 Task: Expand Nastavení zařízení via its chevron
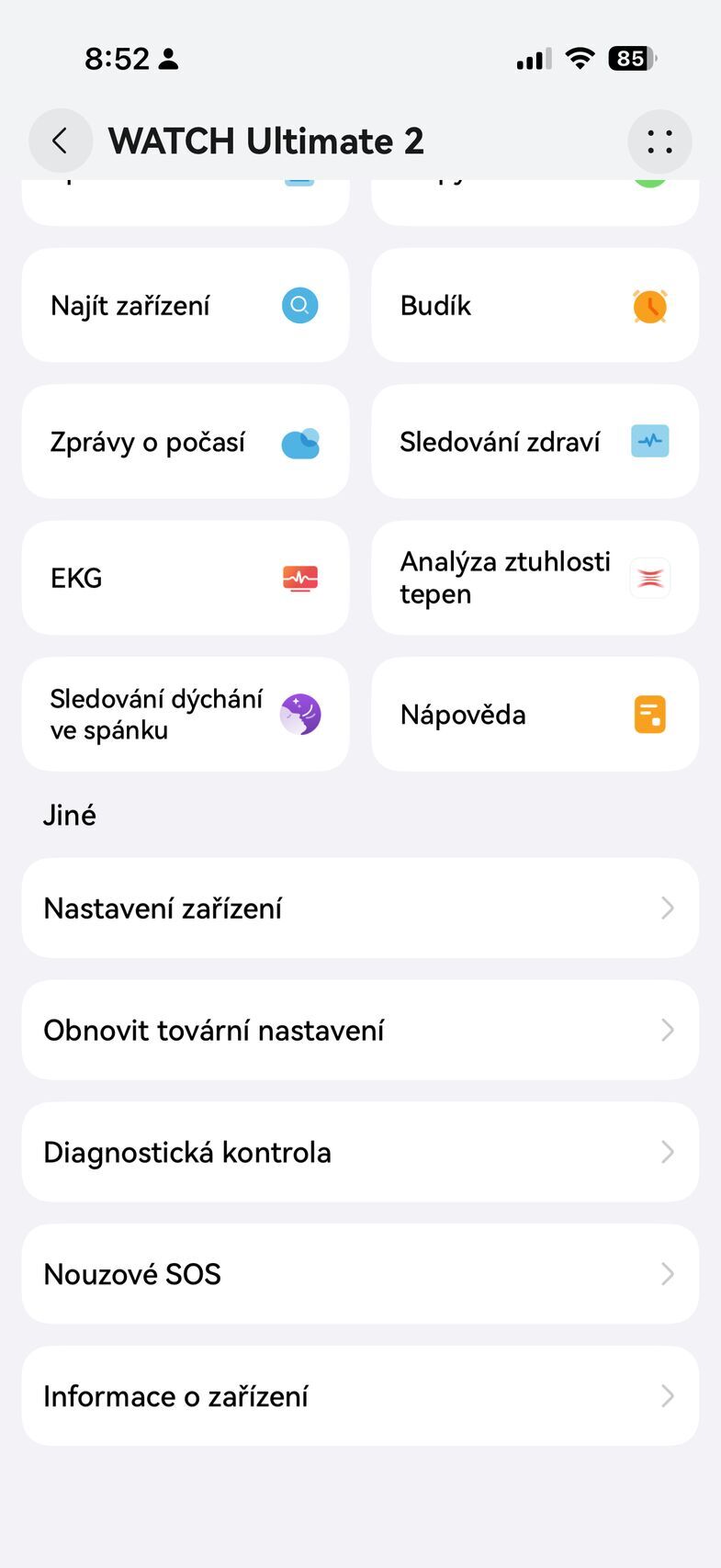tap(668, 908)
